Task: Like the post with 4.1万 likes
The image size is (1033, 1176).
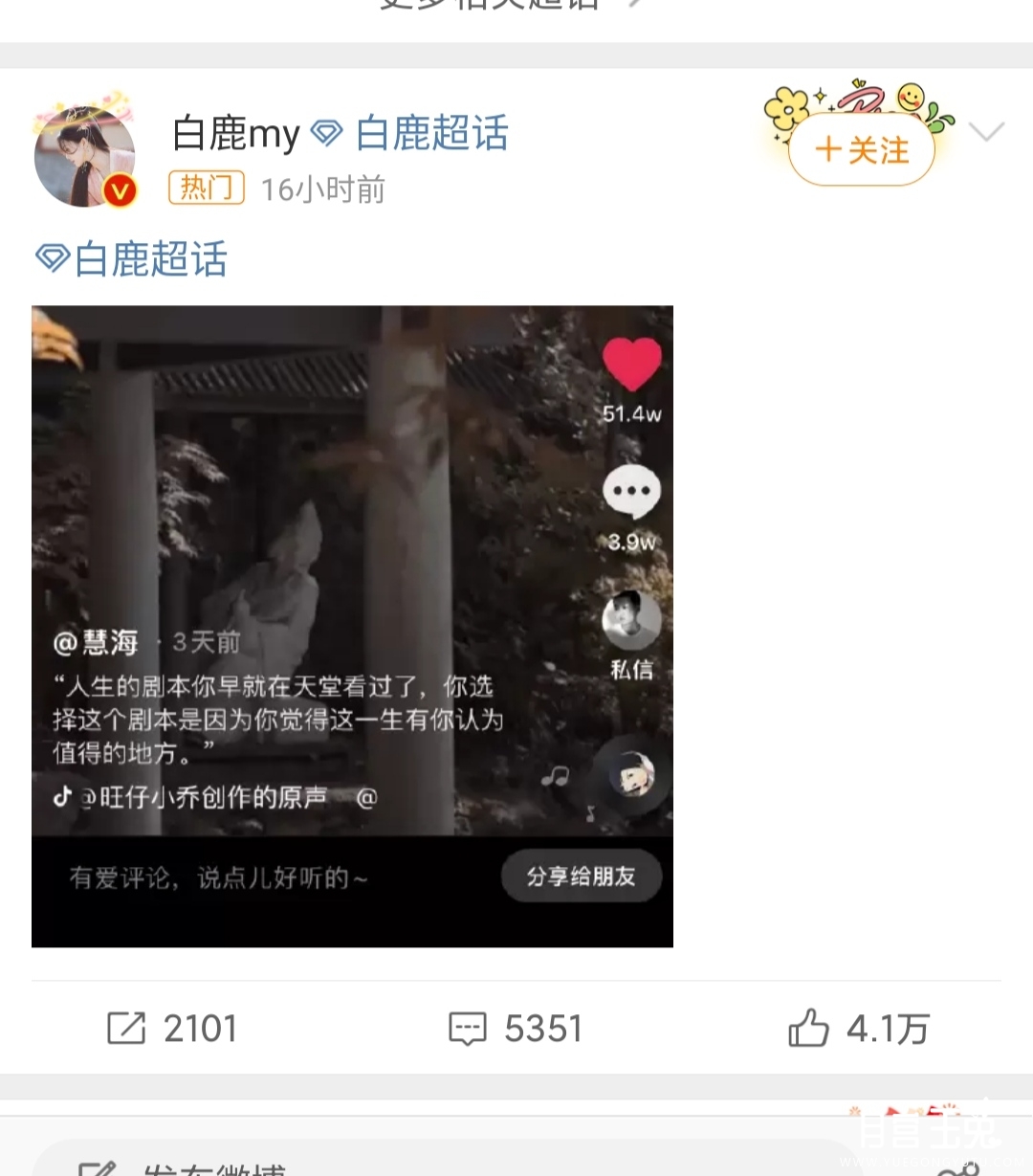Action: (858, 1029)
